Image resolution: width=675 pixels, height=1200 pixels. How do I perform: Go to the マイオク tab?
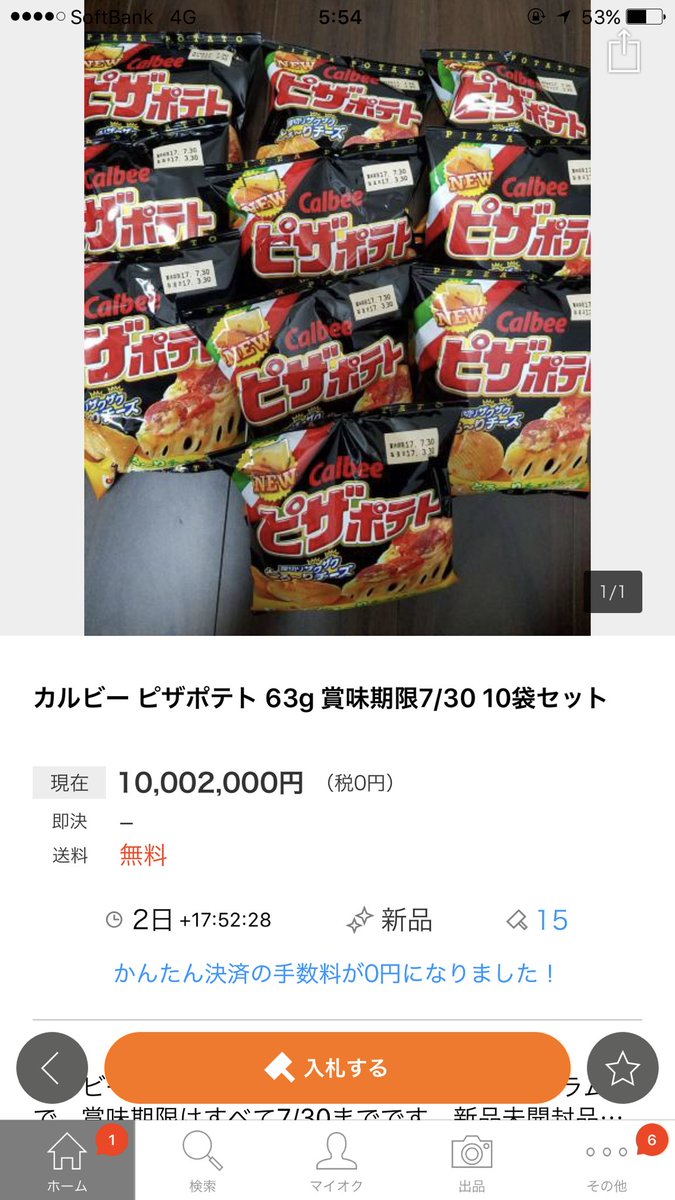click(336, 1160)
